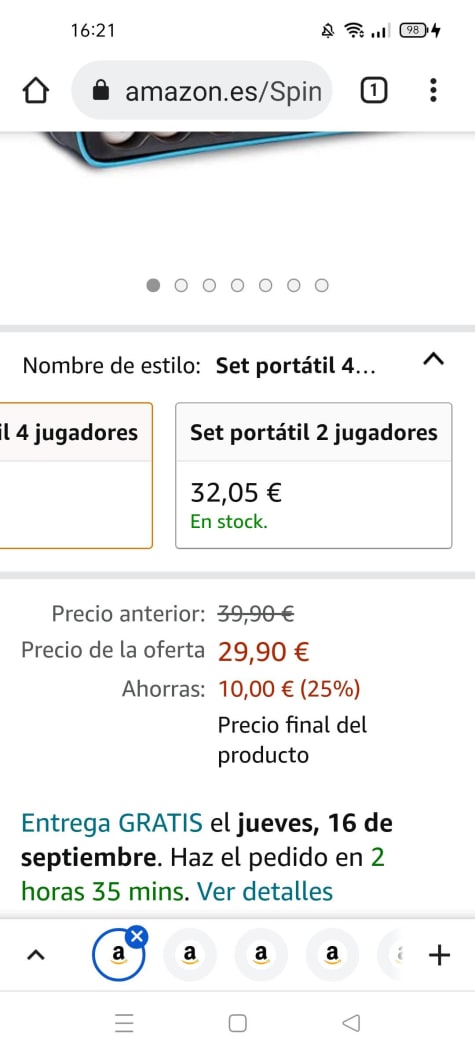Open Entrega GRATIS link

click(x=112, y=823)
